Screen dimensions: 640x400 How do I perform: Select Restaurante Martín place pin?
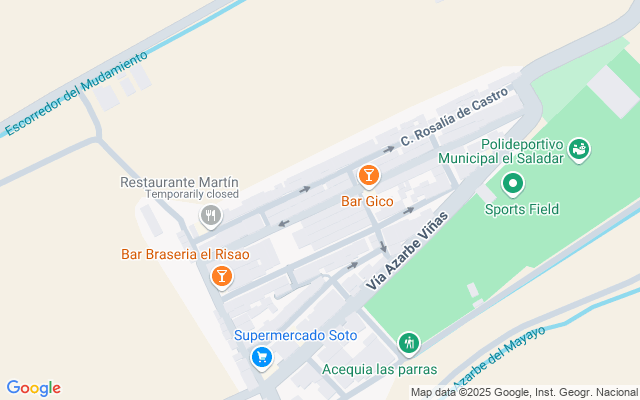210,214
